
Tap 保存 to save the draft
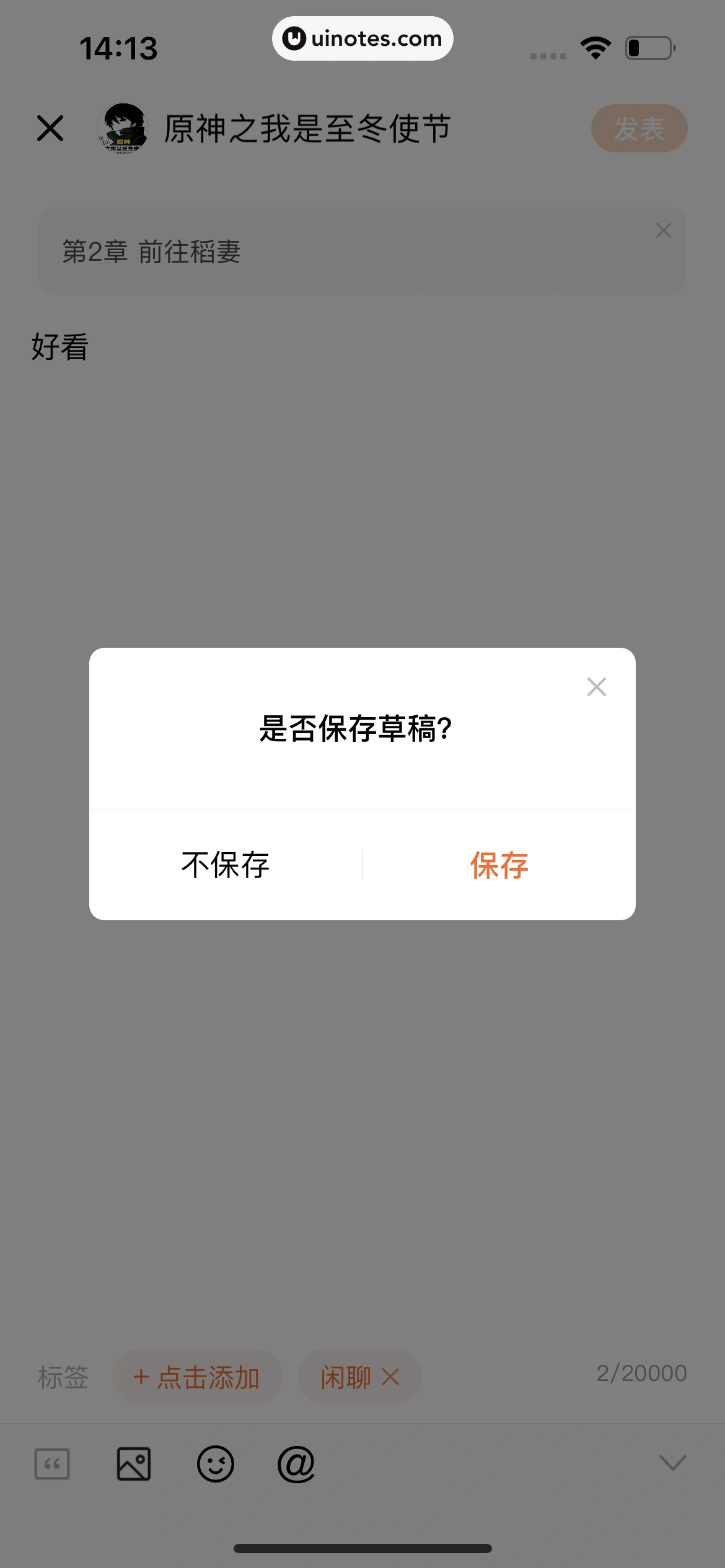[x=499, y=865]
